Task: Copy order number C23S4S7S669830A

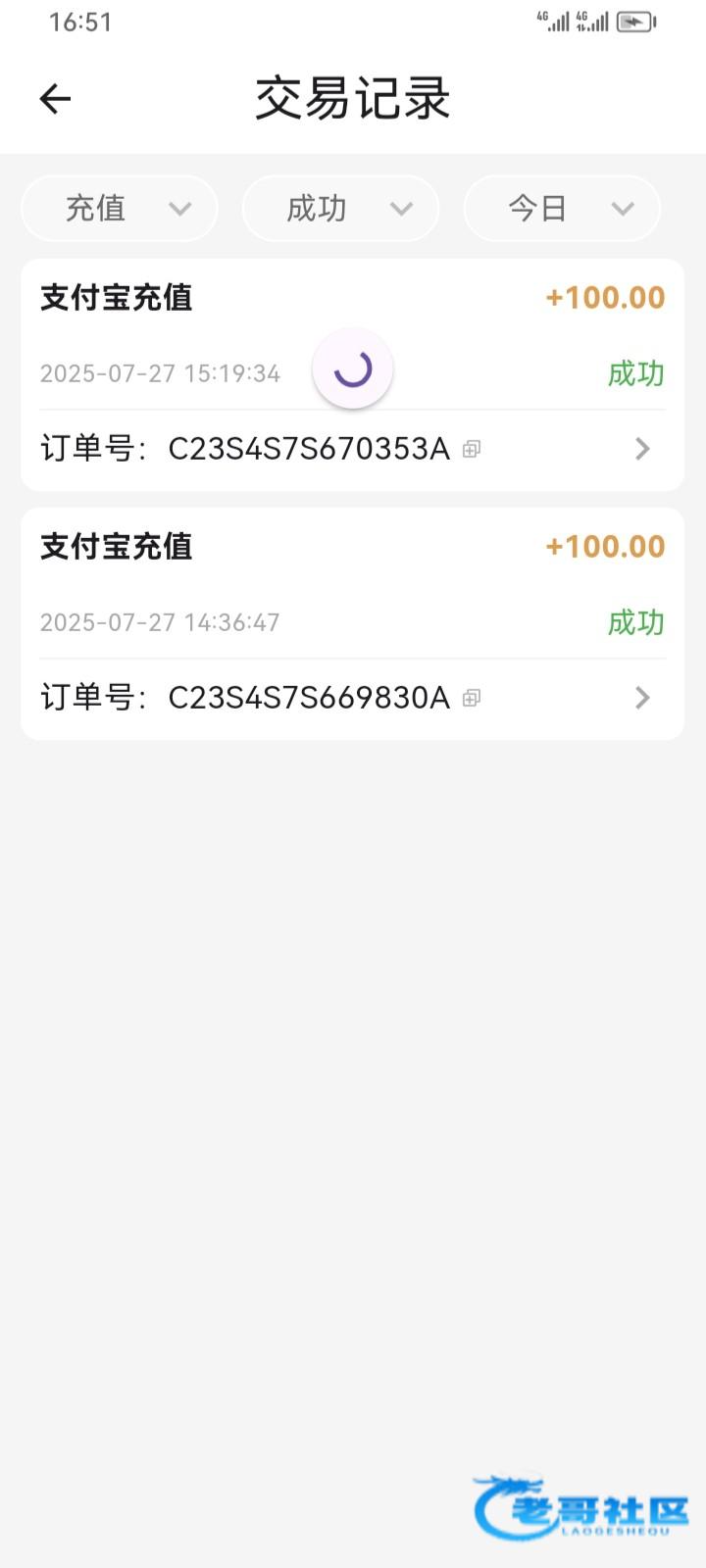Action: [472, 698]
